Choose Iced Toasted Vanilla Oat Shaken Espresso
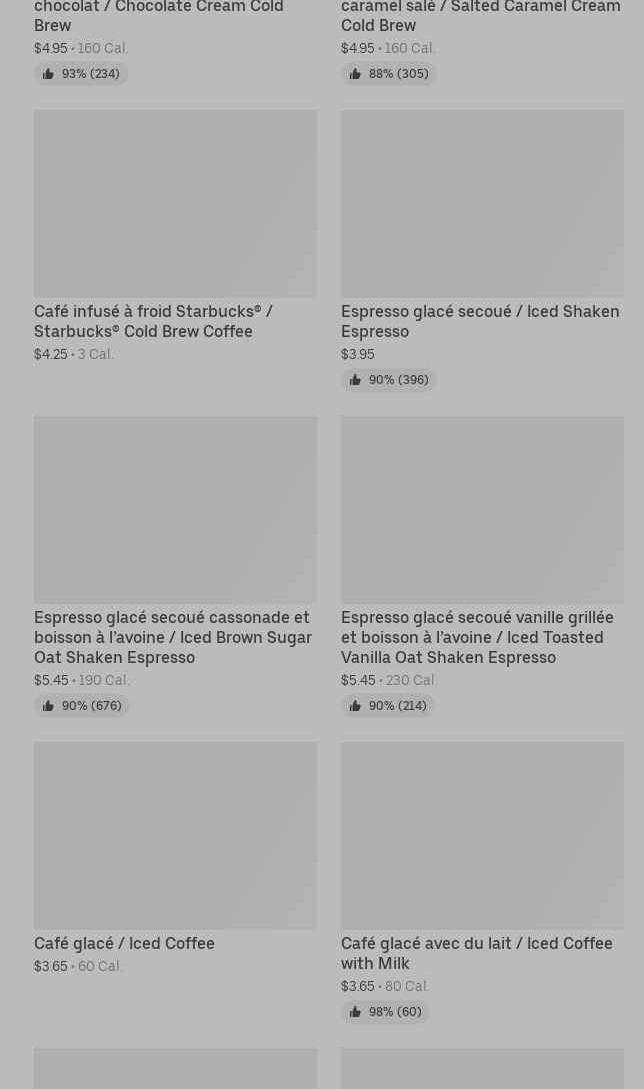Image resolution: width=644 pixels, height=1089 pixels. [x=482, y=566]
